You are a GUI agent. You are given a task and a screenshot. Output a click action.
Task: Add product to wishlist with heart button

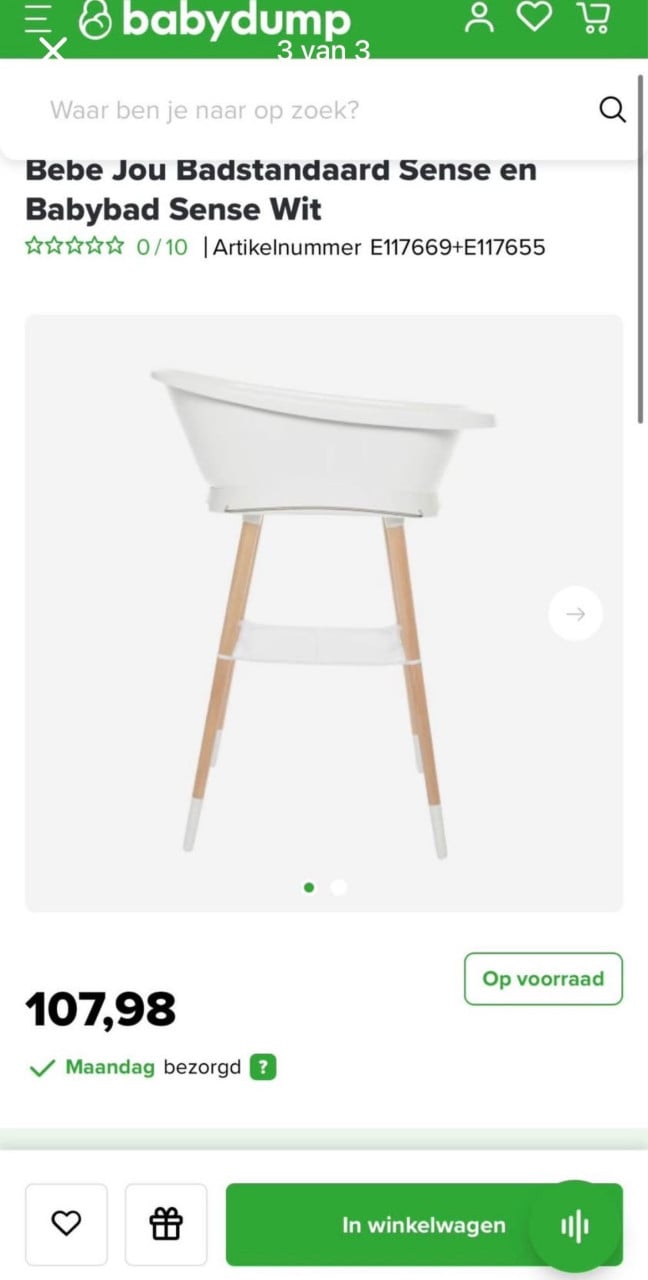(x=66, y=1223)
